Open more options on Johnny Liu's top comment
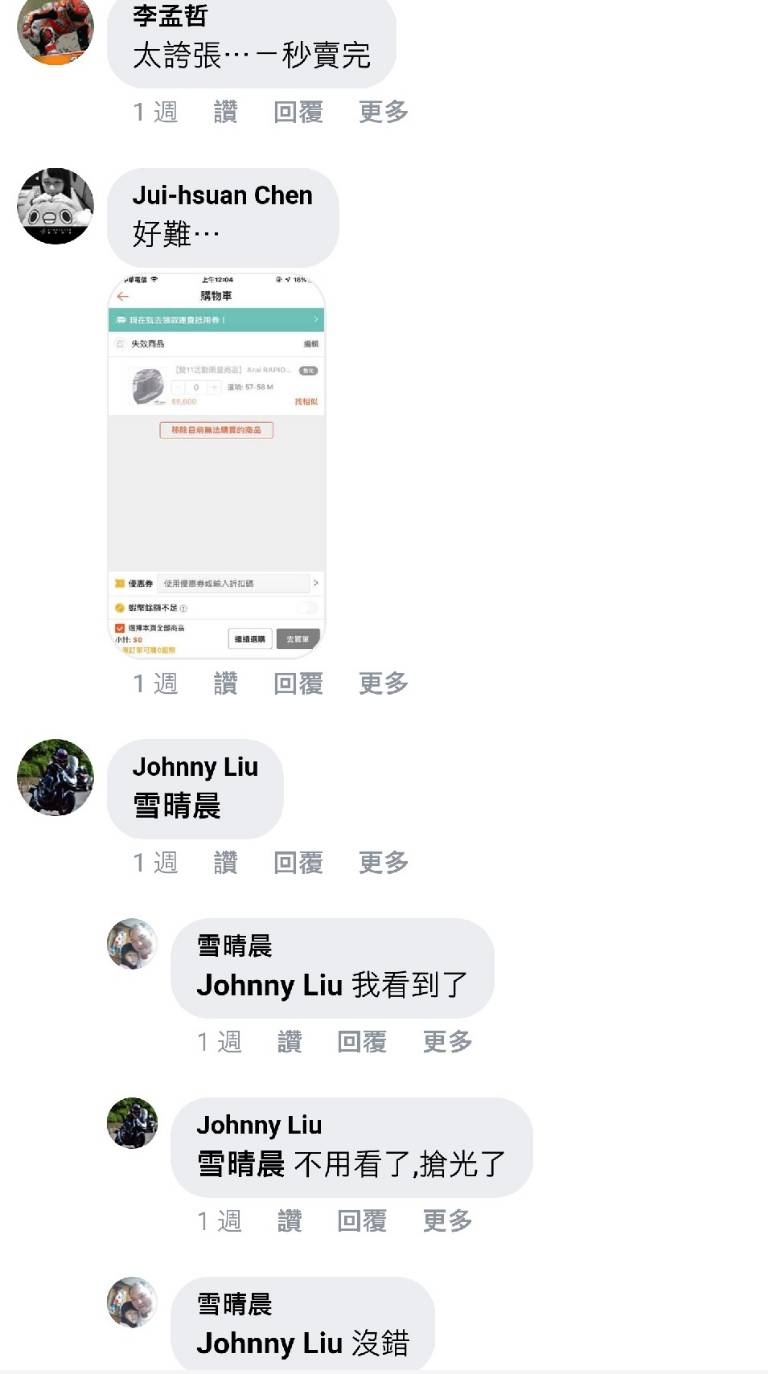The height and width of the screenshot is (1374, 768). (384, 862)
